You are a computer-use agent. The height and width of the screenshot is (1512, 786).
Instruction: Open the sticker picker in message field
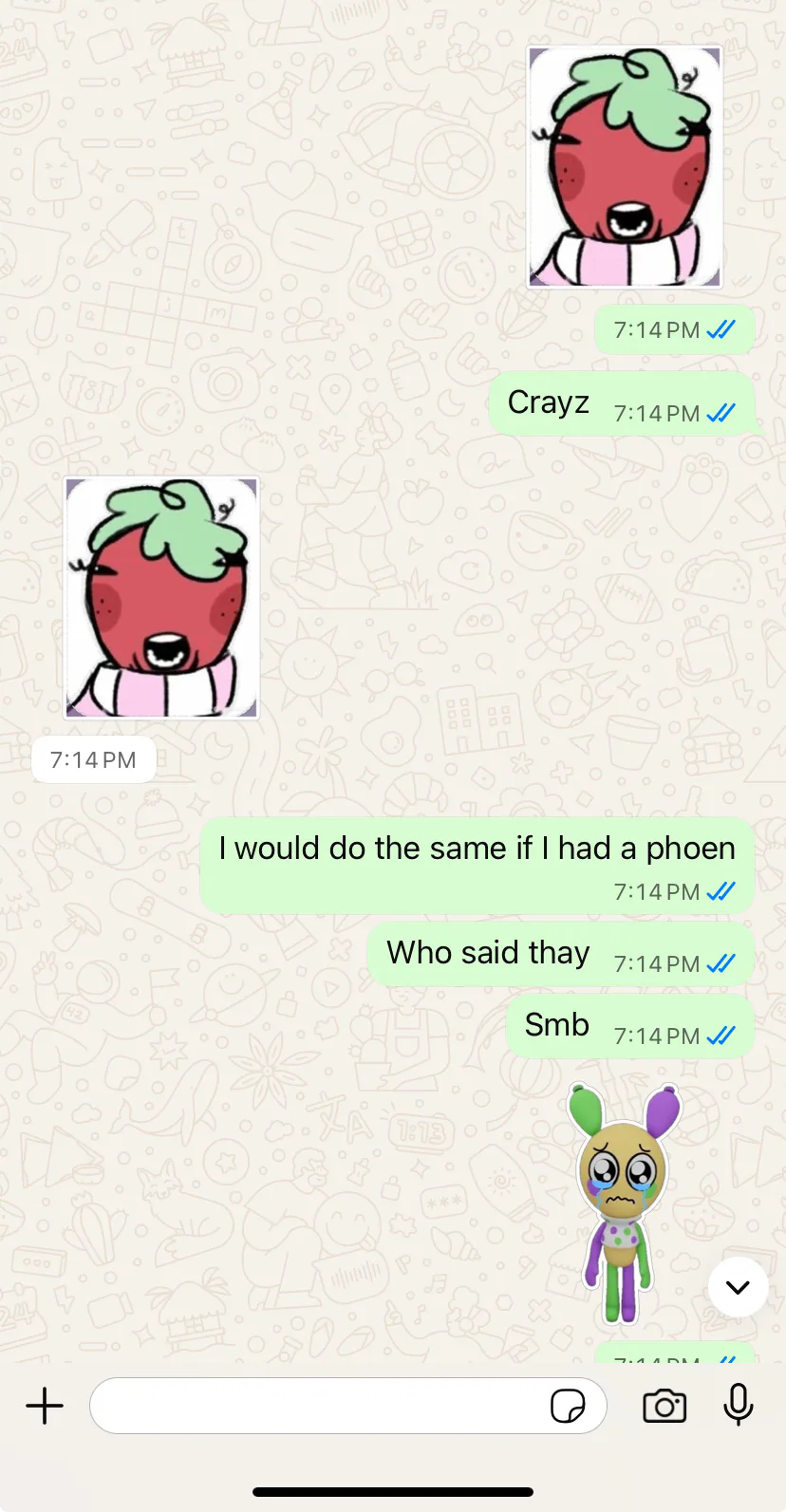coord(568,1406)
